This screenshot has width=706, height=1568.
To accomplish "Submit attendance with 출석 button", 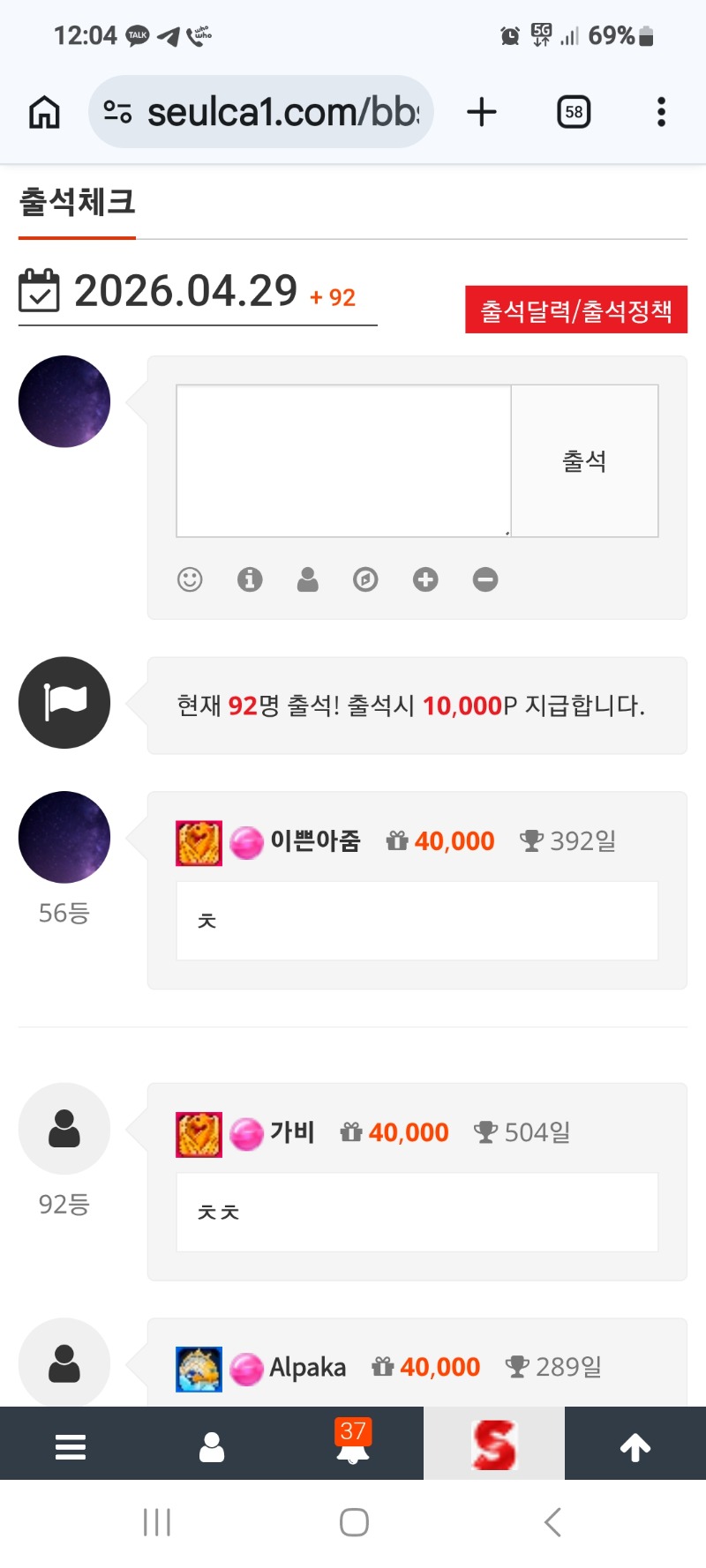I will [584, 460].
